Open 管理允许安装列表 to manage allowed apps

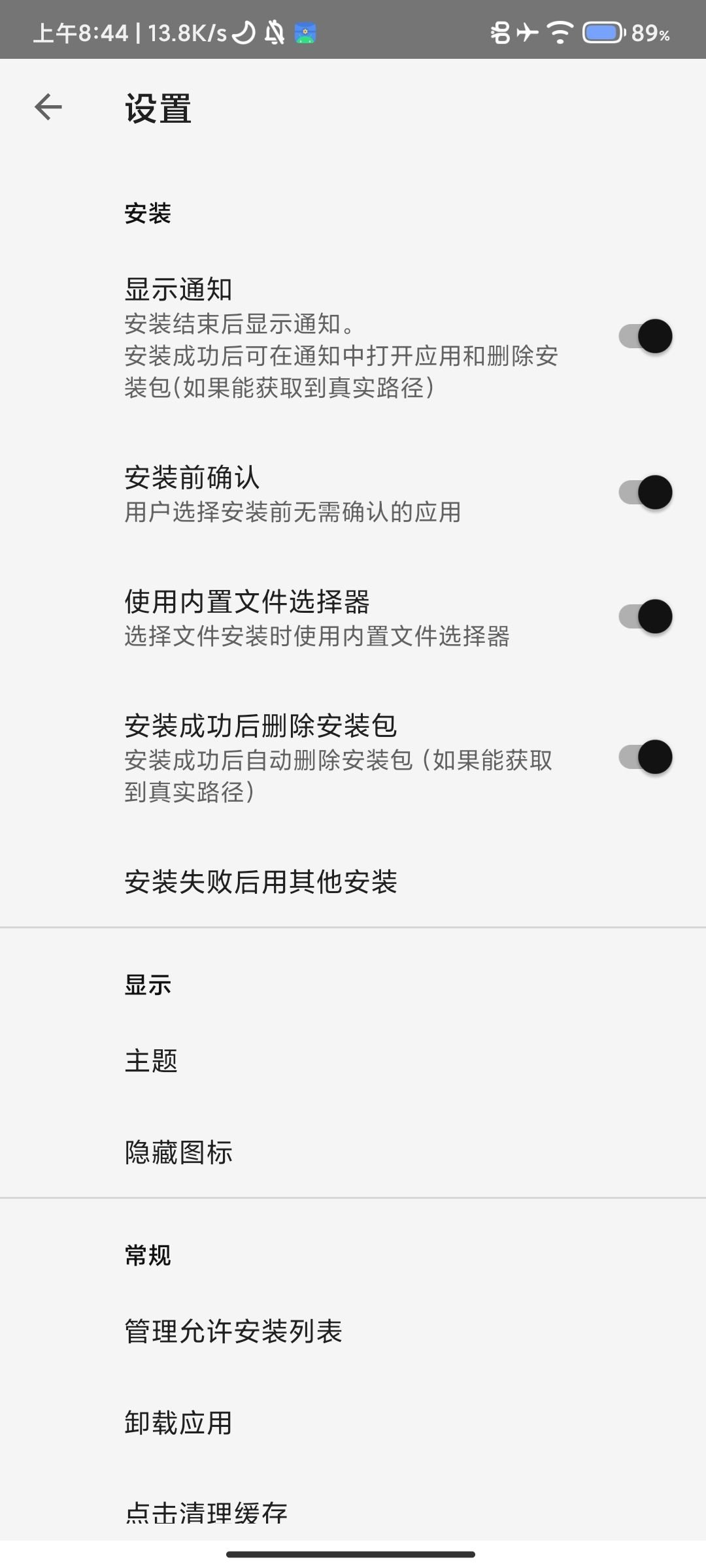tap(233, 1330)
